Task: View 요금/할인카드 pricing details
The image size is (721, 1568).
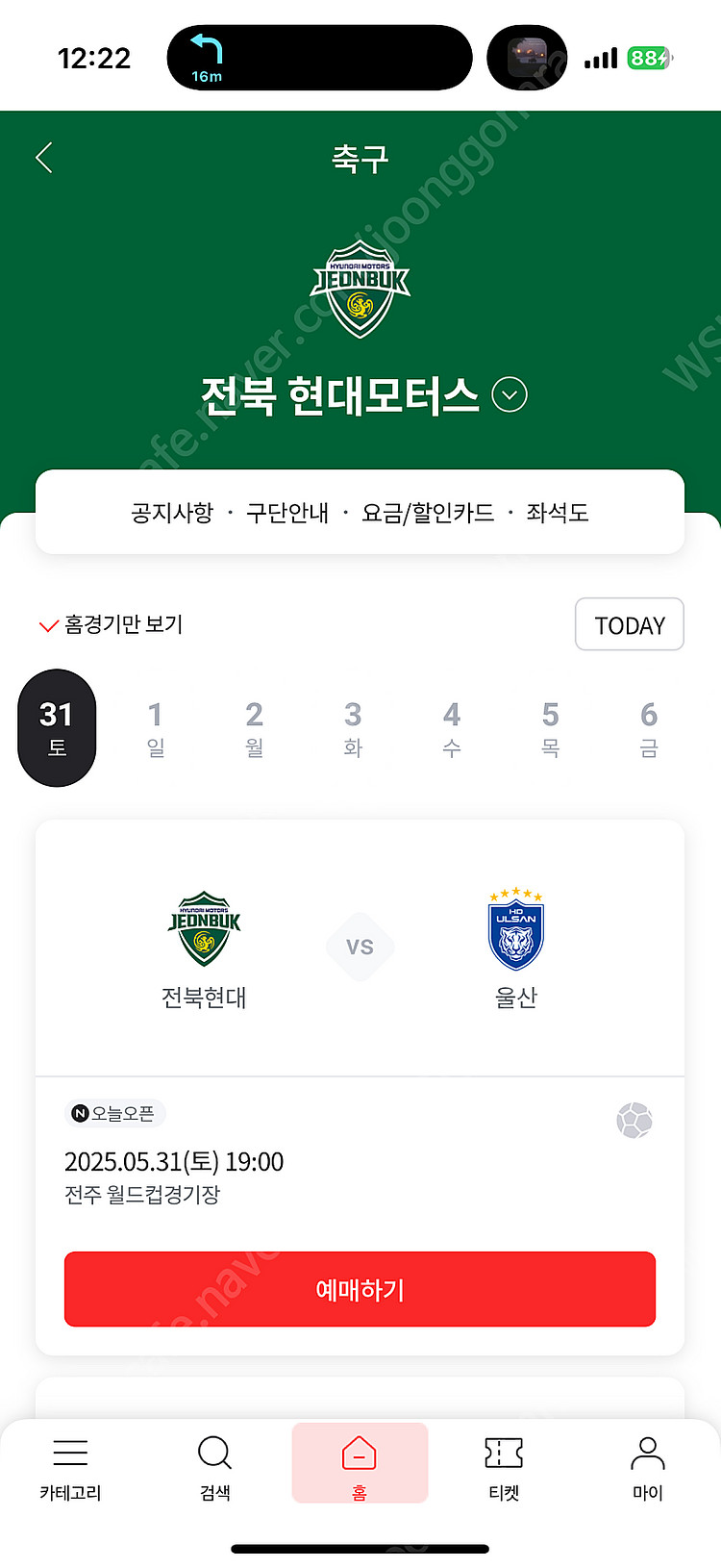Action: [x=428, y=513]
